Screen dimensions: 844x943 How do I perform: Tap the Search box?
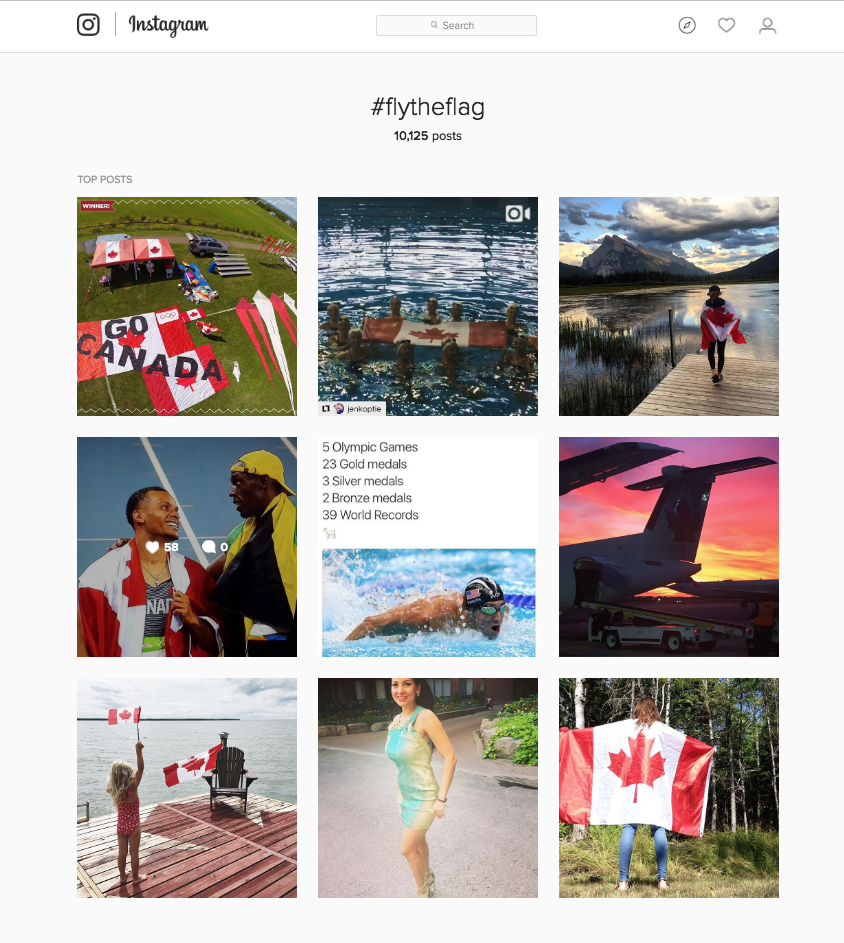click(456, 25)
